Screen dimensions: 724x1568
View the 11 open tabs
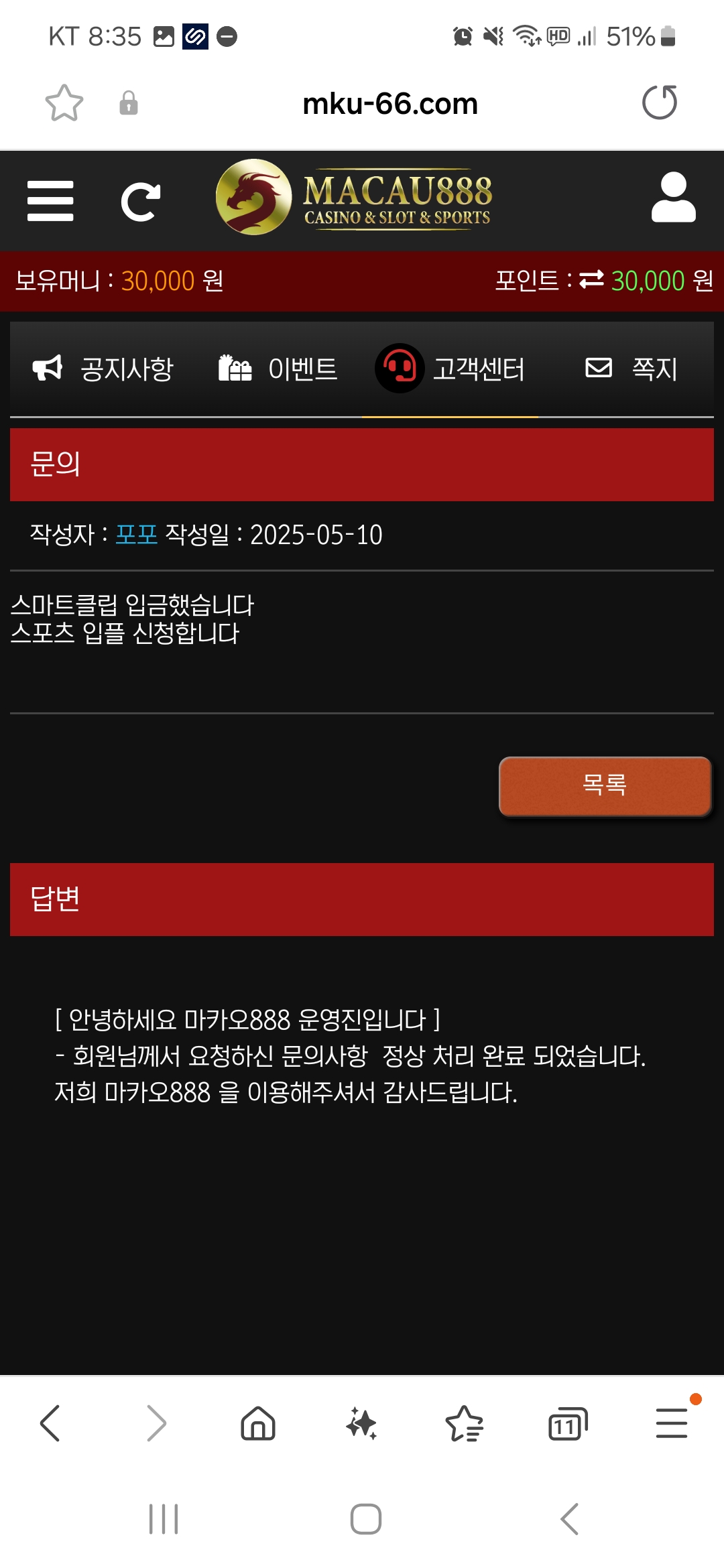point(567,1425)
